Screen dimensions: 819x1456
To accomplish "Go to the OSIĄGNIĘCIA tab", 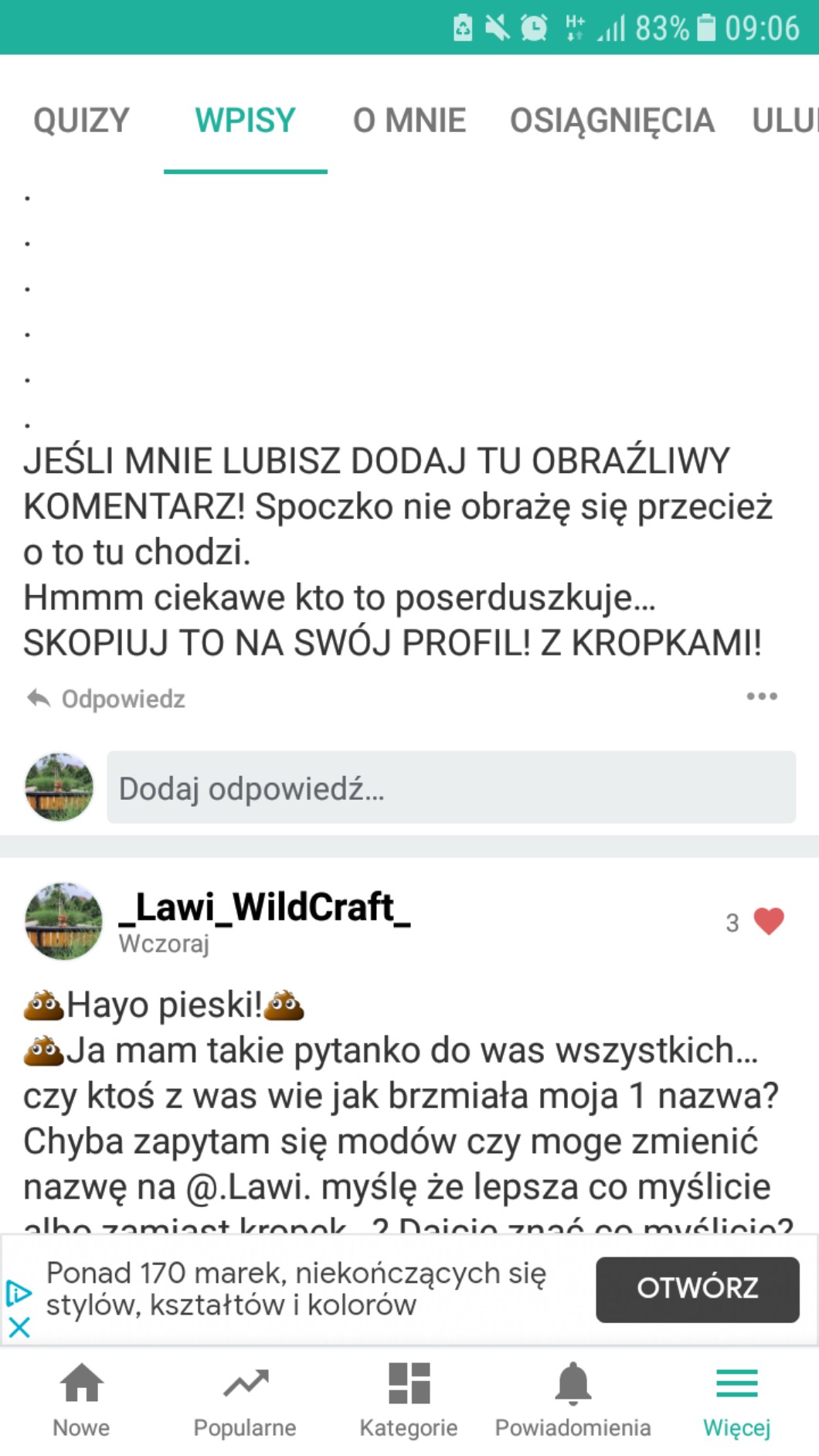I will pos(612,121).
